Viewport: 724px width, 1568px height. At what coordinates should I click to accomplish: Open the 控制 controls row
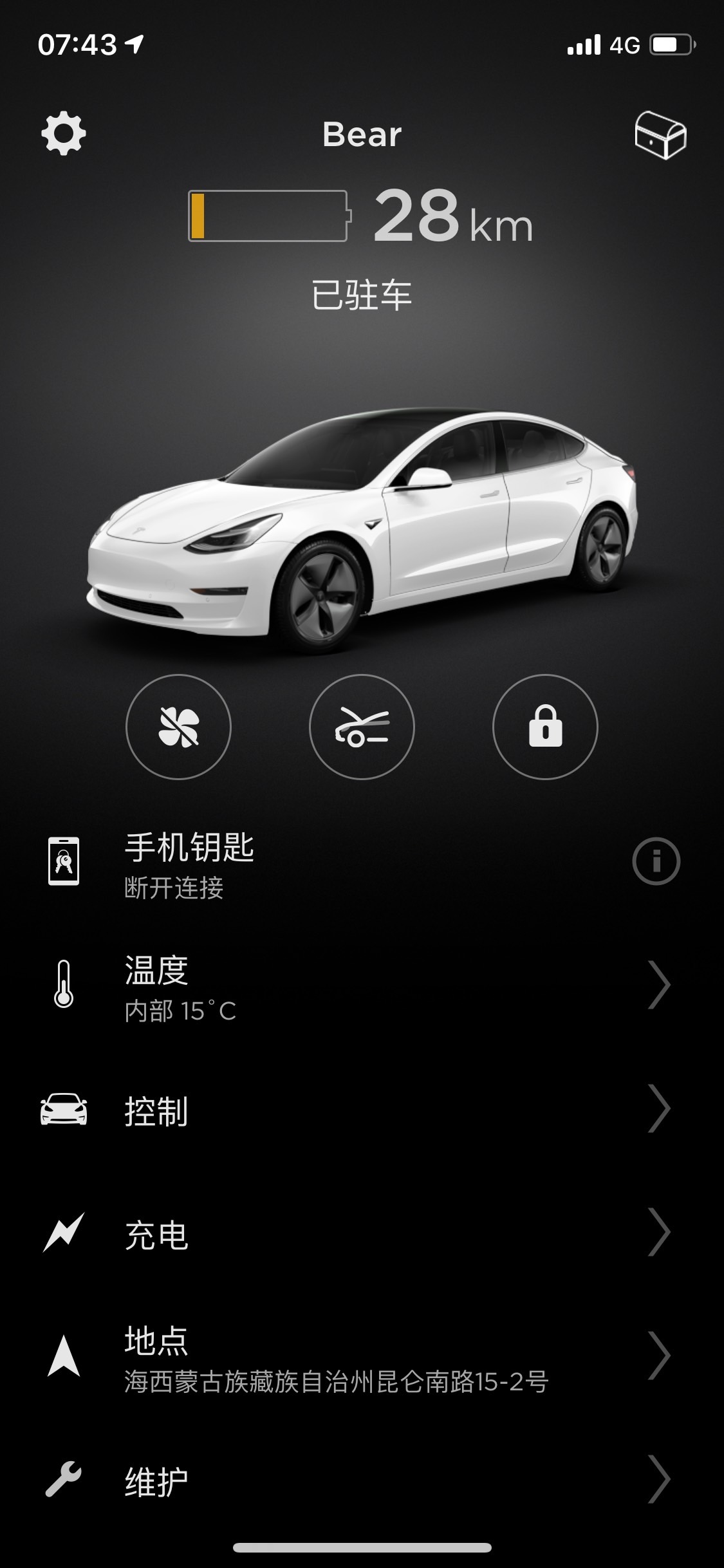pyautogui.click(x=360, y=1109)
